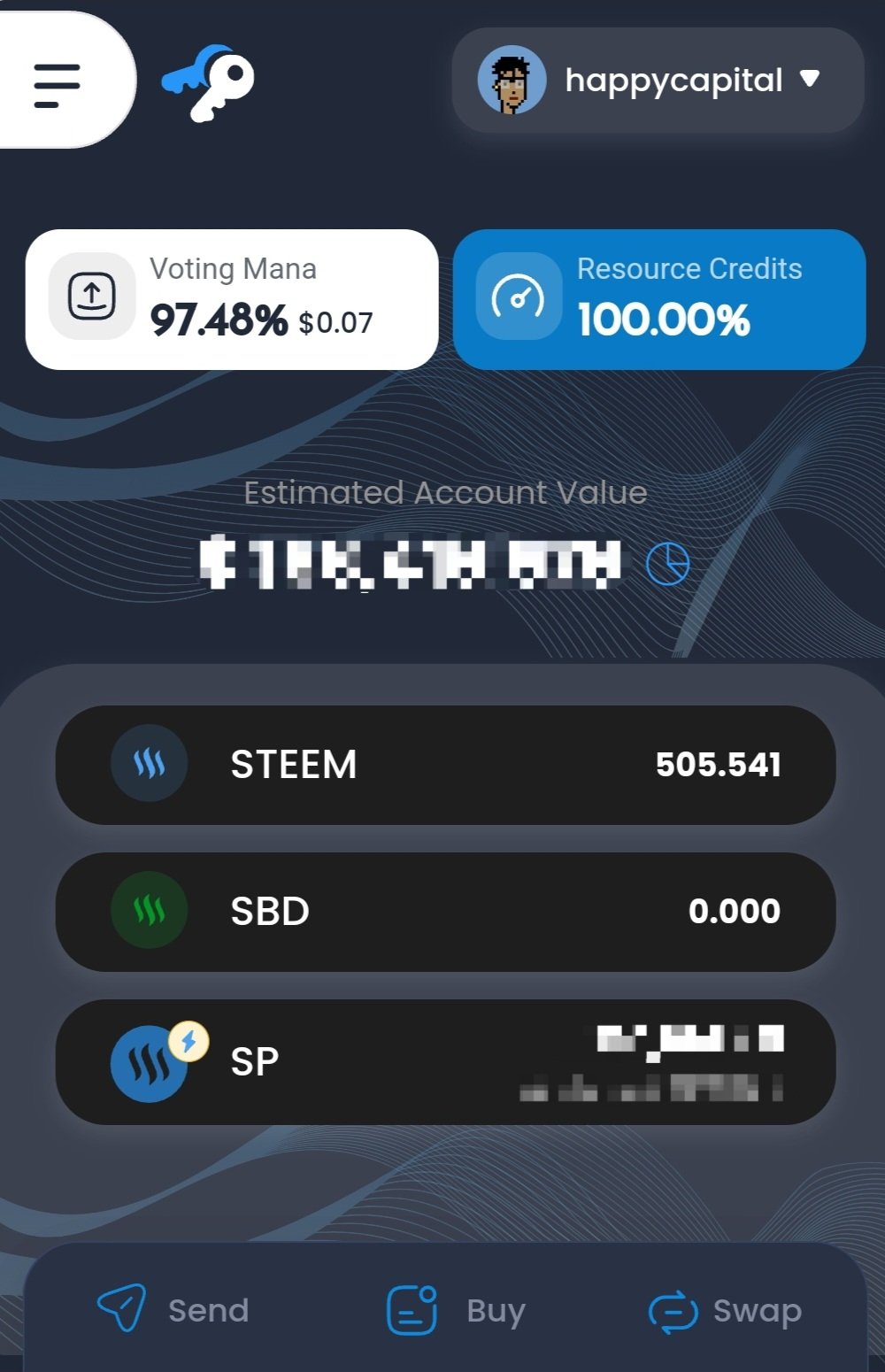
Task: Tap Swap in the bottom bar
Action: [x=726, y=1310]
